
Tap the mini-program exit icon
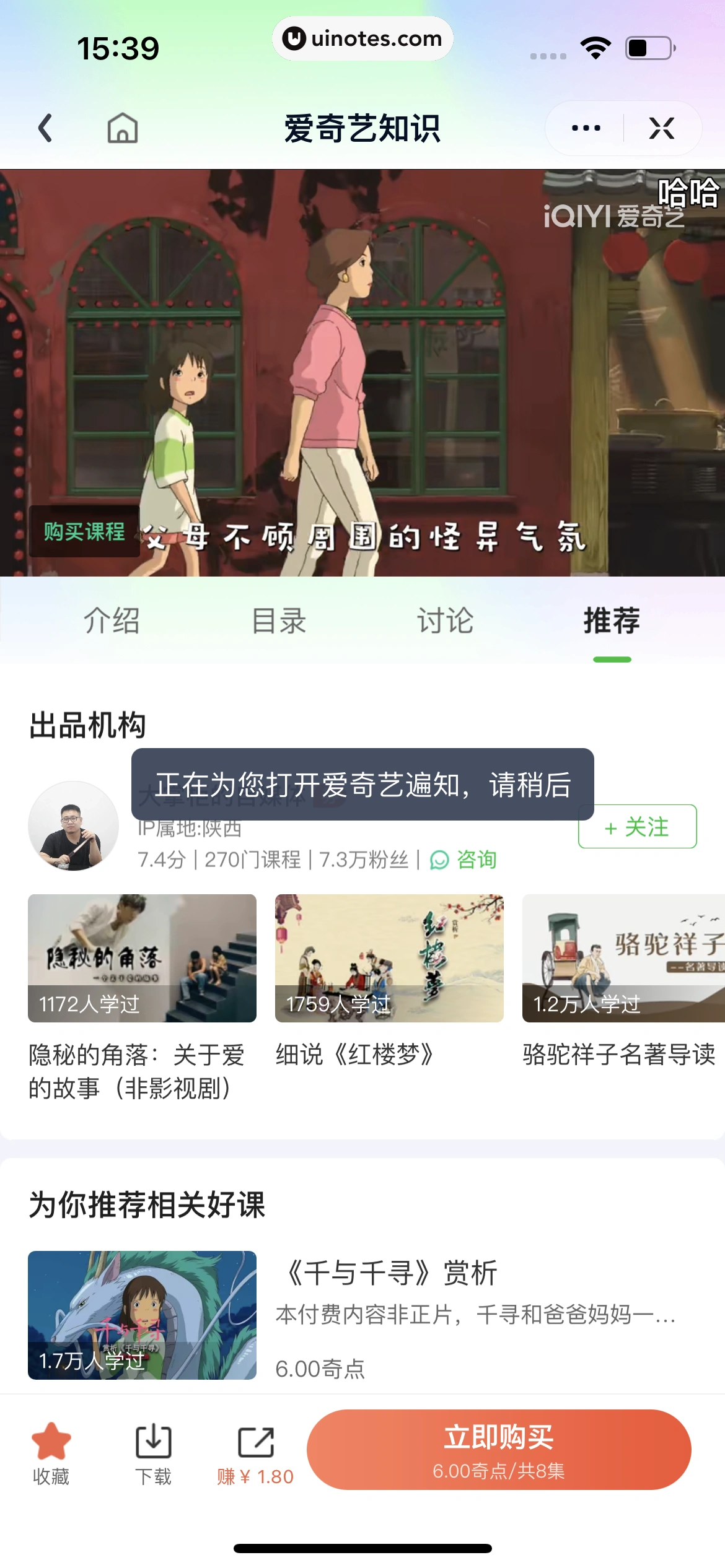click(663, 128)
